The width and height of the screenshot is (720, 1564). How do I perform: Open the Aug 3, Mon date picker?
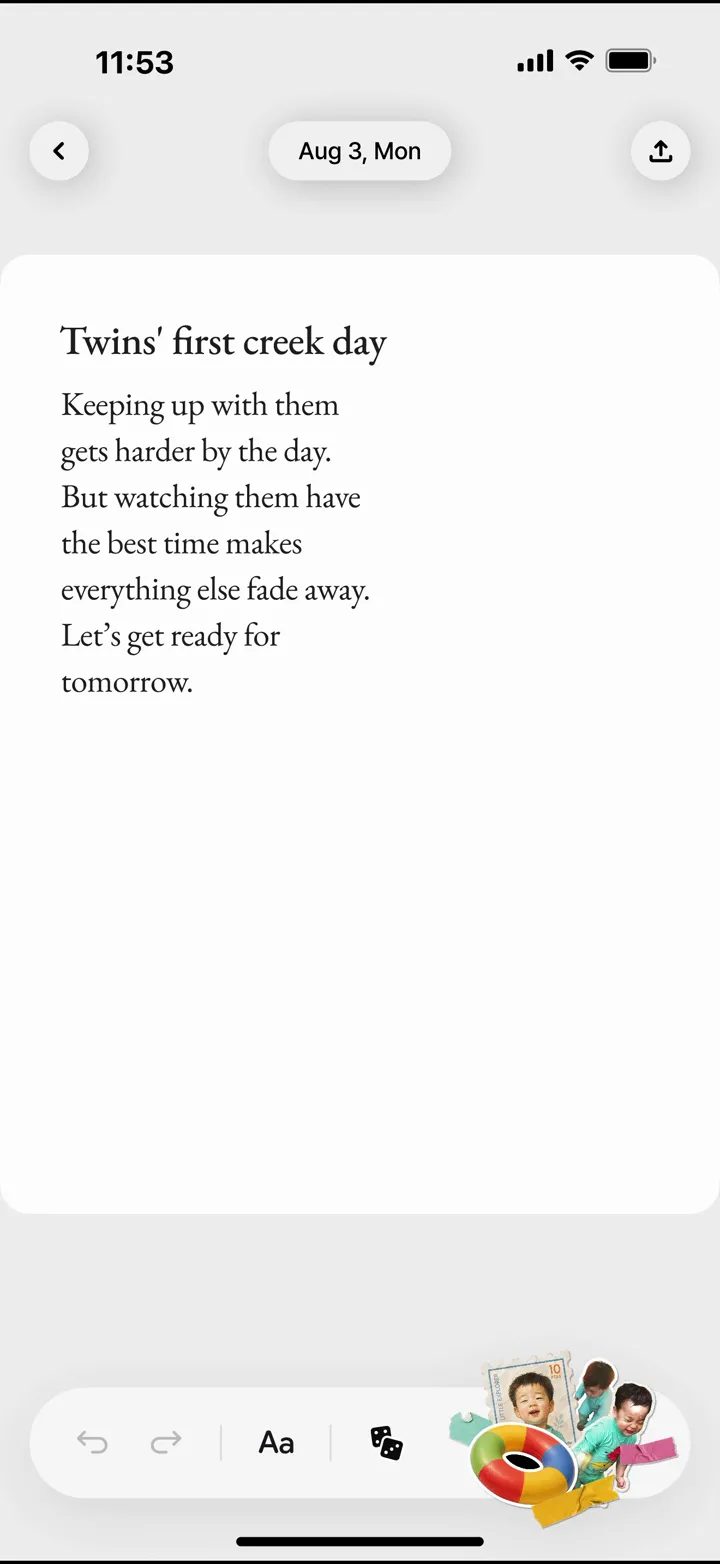tap(360, 151)
